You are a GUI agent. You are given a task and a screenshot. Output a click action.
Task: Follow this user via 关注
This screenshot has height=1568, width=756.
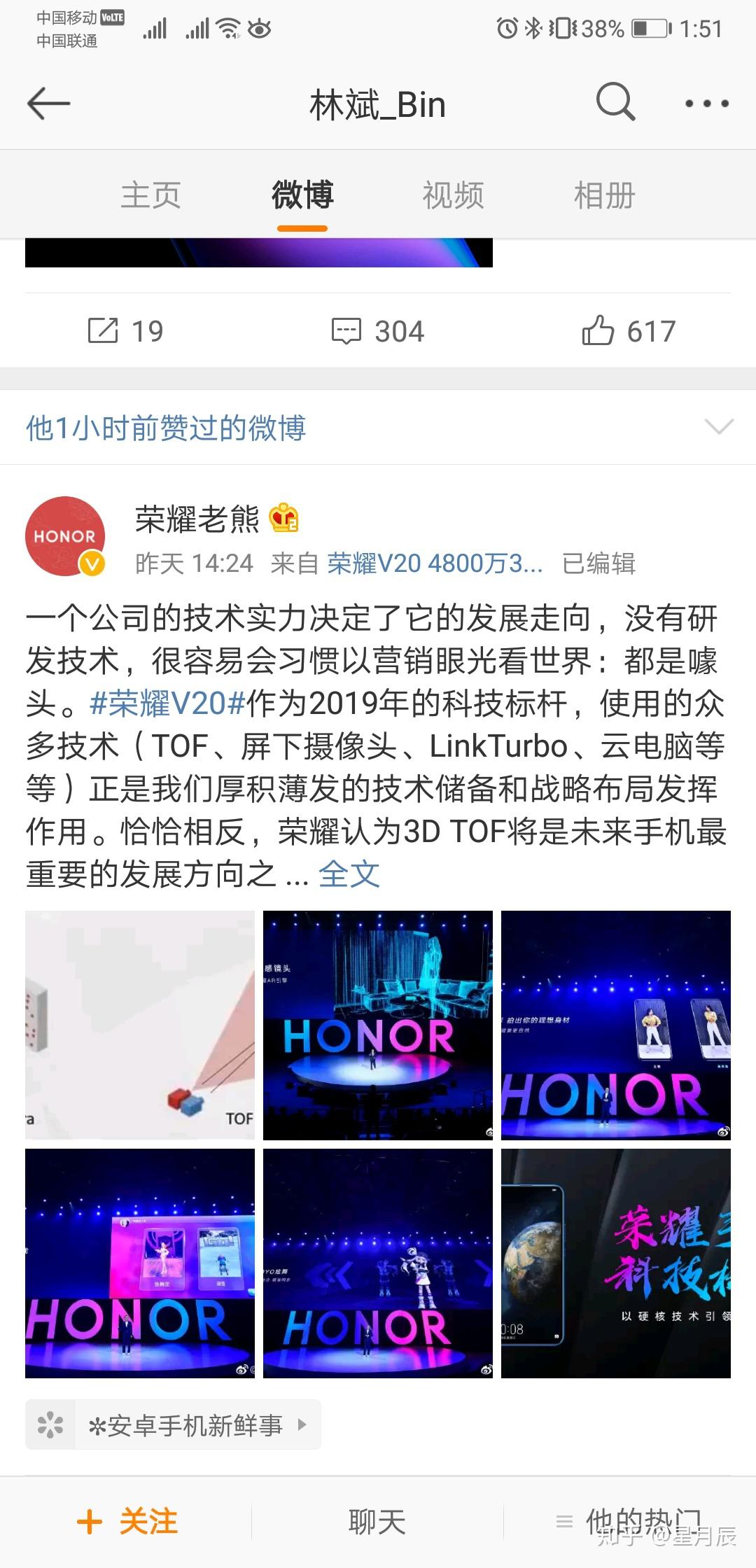pyautogui.click(x=127, y=1522)
